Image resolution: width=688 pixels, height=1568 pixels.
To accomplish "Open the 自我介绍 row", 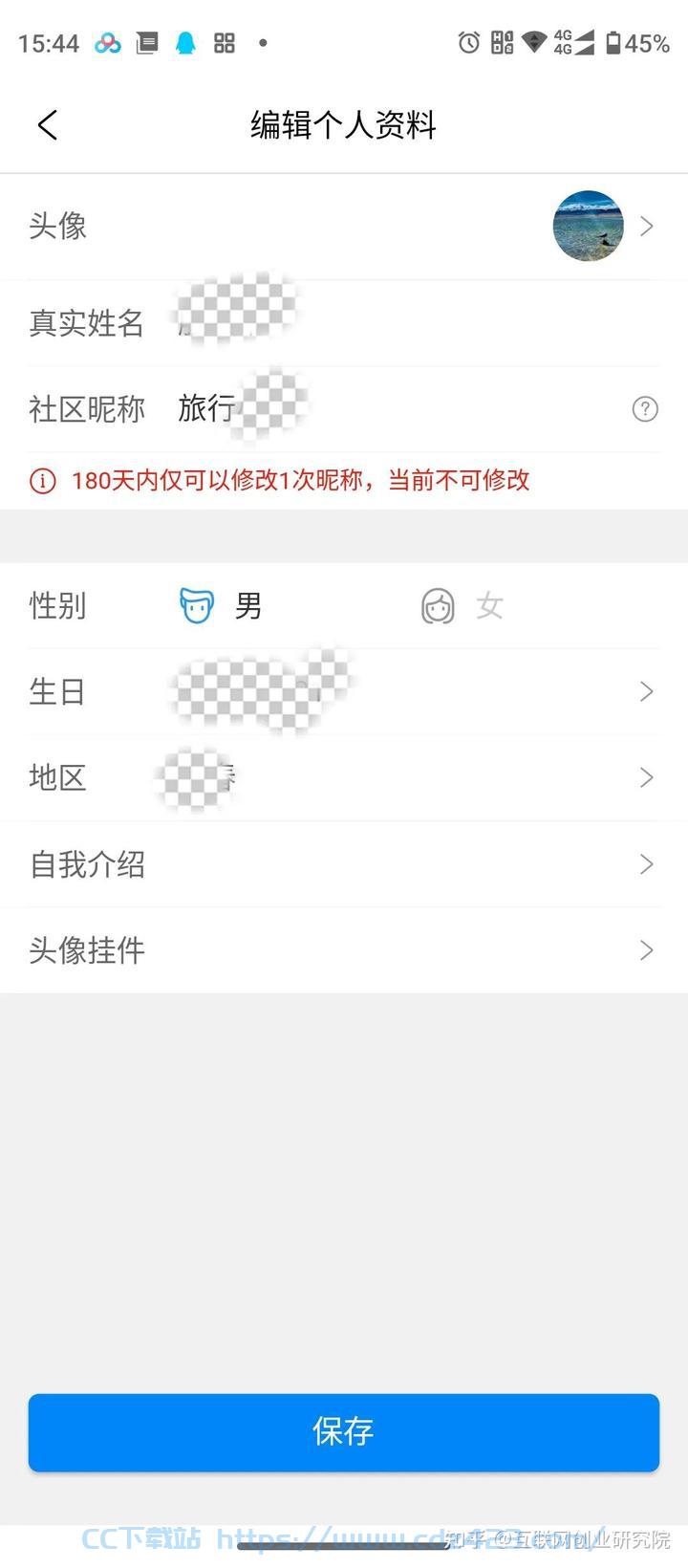I will point(344,864).
